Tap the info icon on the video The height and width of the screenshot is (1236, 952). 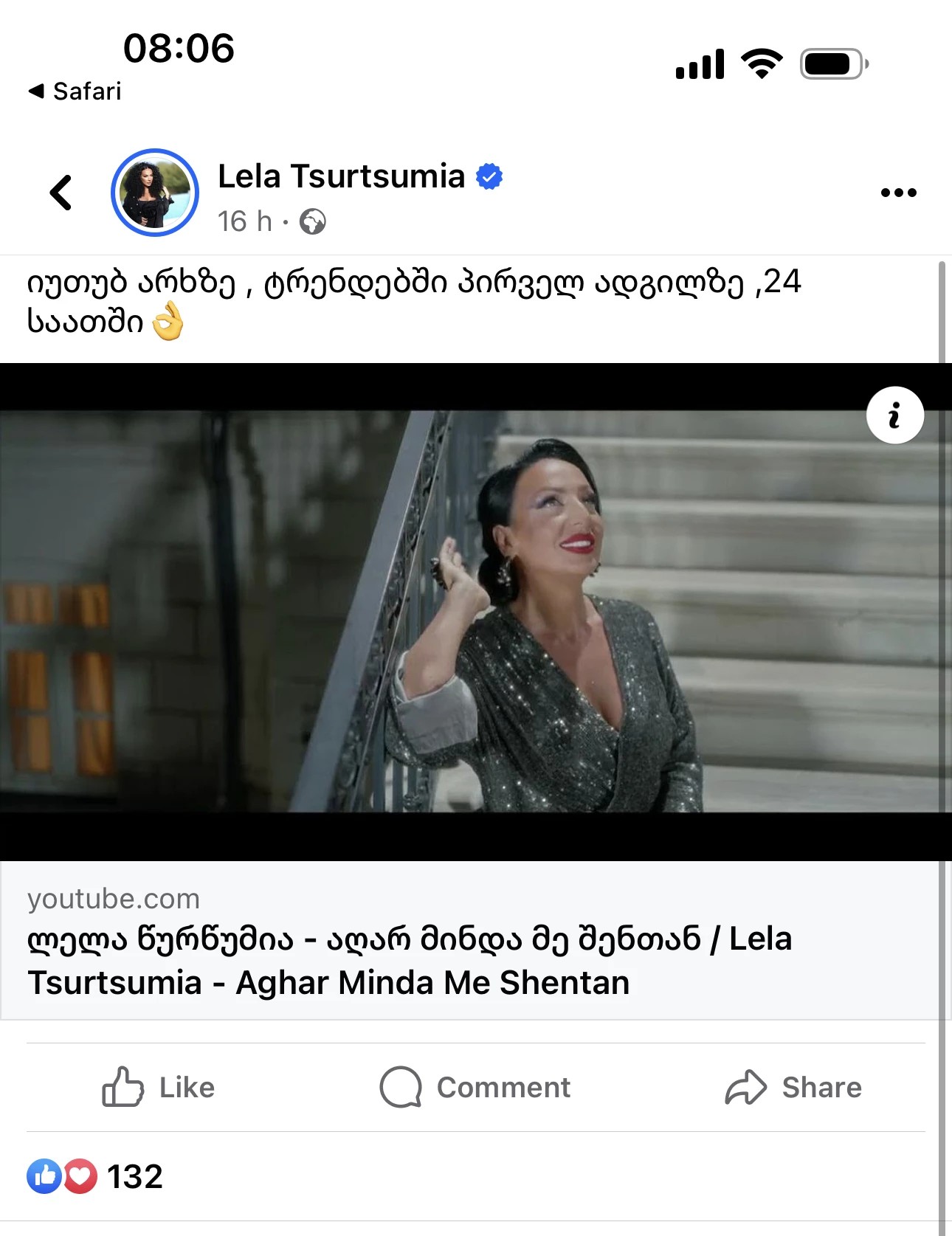[894, 415]
